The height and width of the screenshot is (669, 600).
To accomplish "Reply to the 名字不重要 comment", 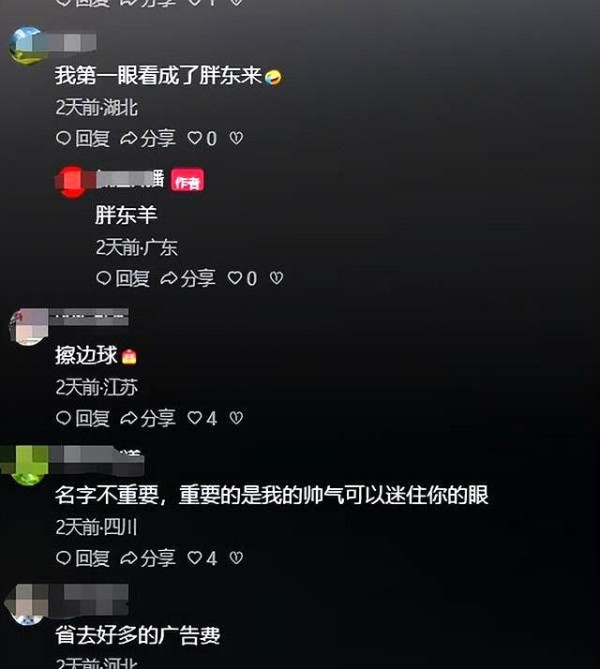I will point(82,558).
